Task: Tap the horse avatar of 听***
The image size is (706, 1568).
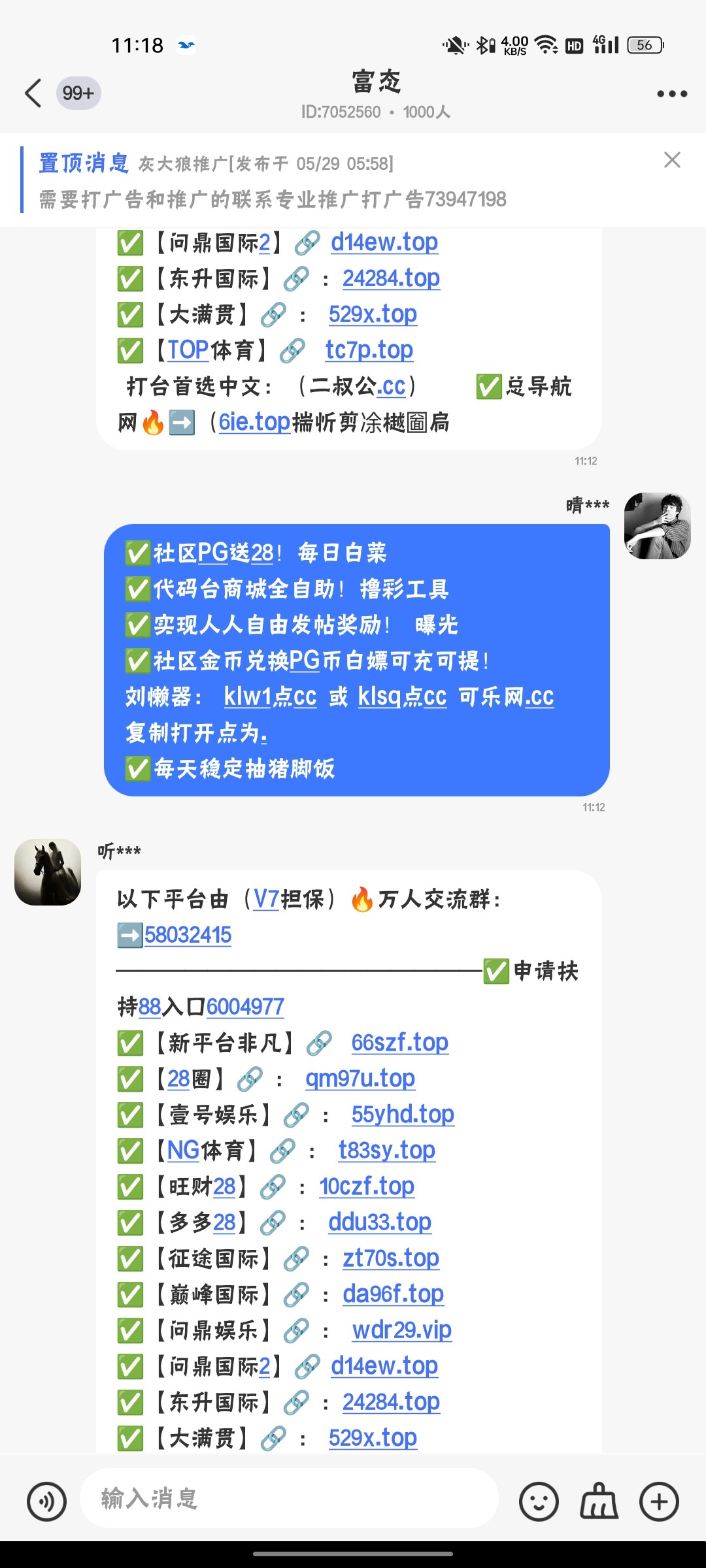Action: point(47,872)
